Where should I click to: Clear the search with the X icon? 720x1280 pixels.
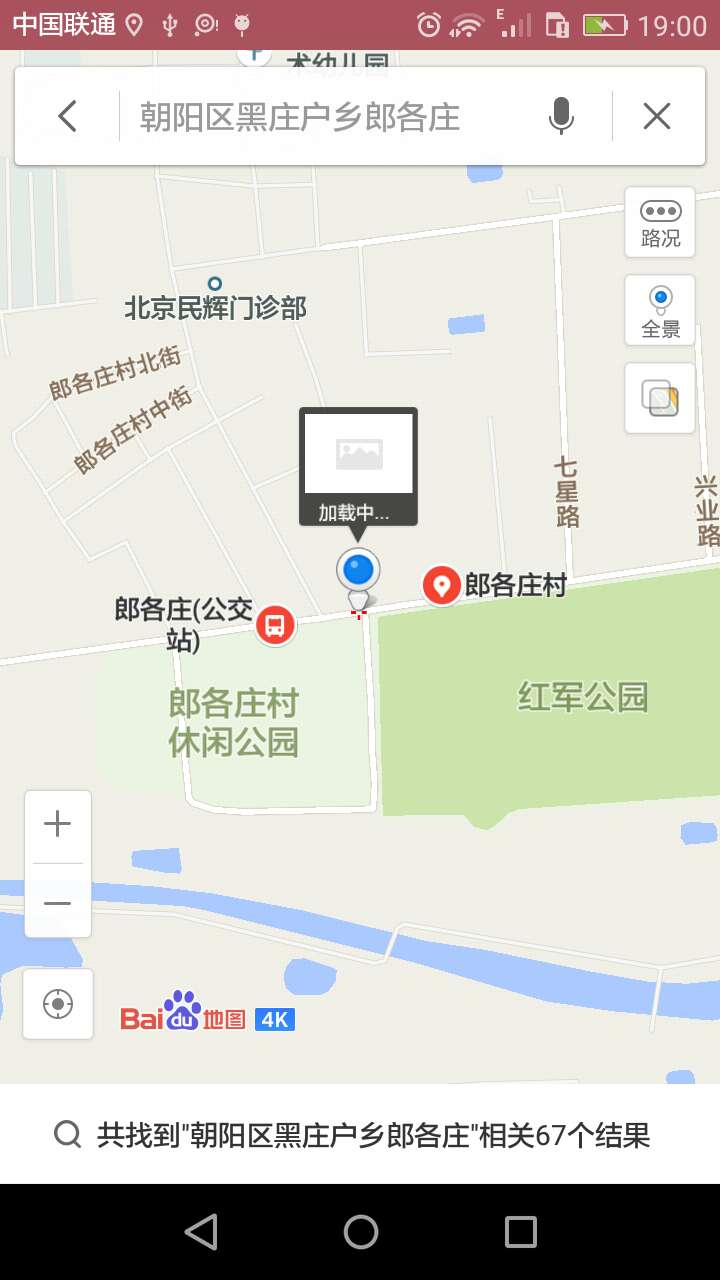(657, 117)
